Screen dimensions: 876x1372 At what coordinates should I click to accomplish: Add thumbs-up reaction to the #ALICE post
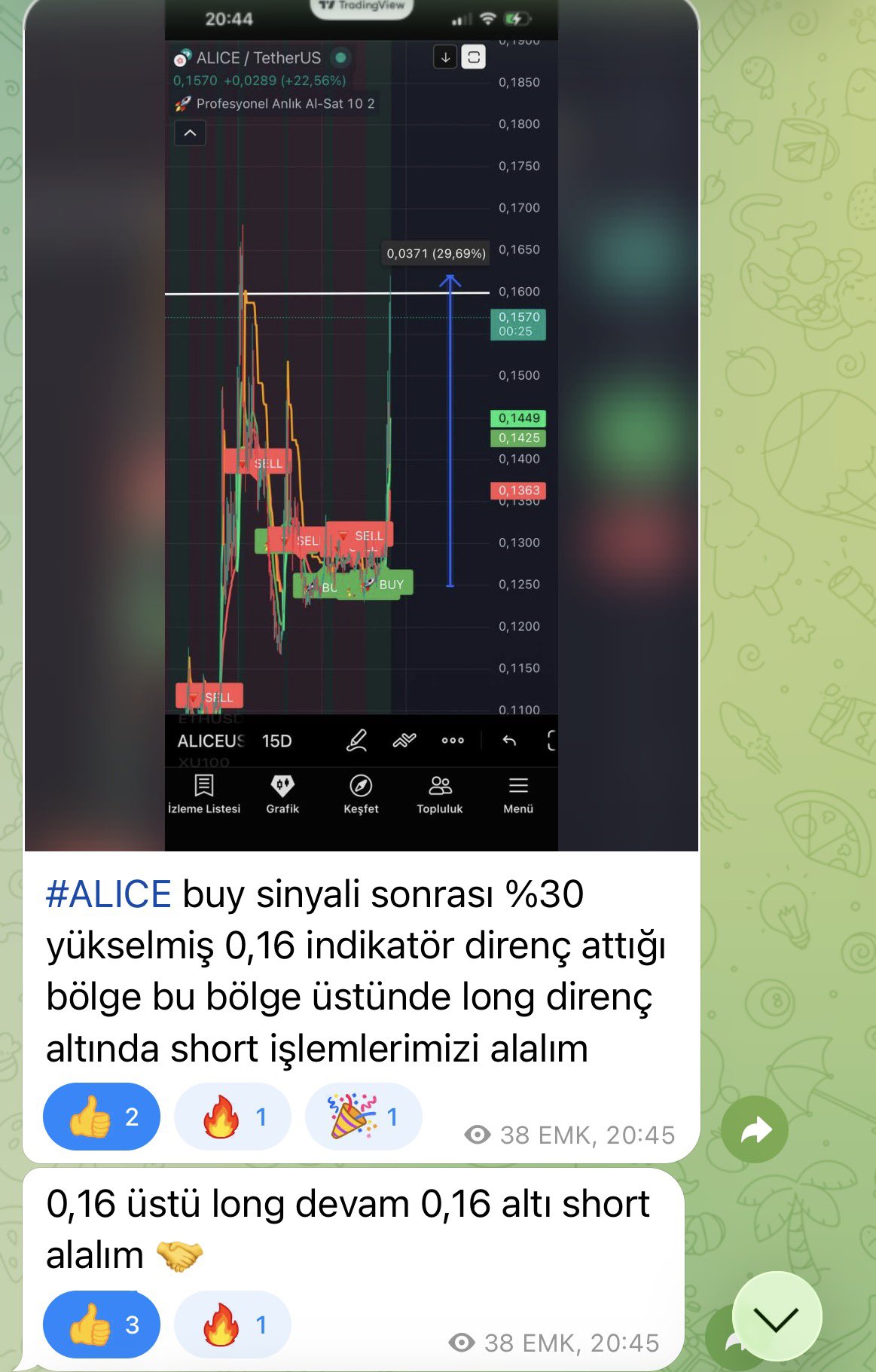pos(102,1117)
